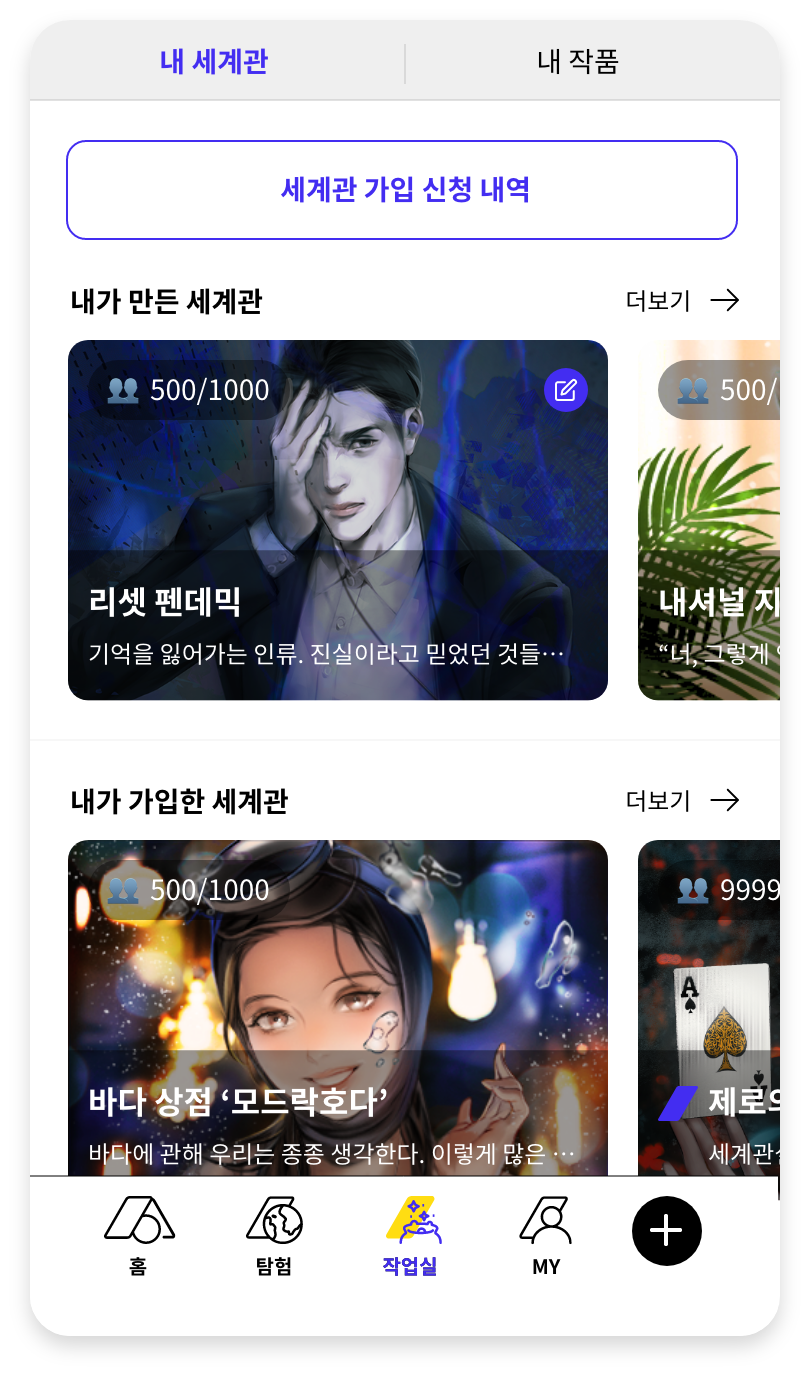Image resolution: width=810 pixels, height=1376 pixels.
Task: Open the 작업실 tab
Action: [x=410, y=1235]
